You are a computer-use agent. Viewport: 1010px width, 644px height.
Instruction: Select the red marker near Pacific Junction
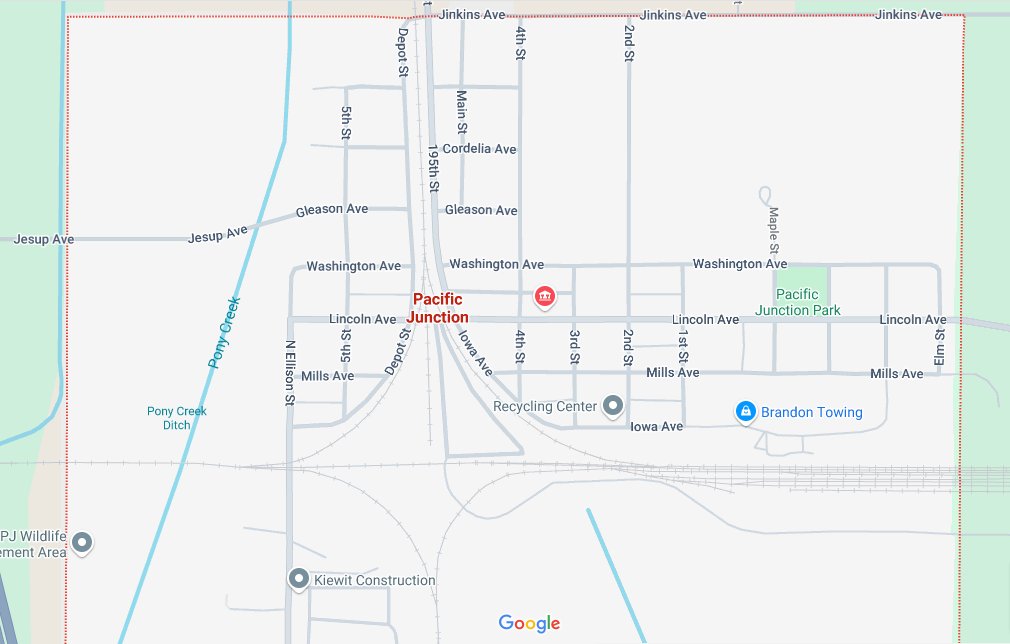click(544, 296)
